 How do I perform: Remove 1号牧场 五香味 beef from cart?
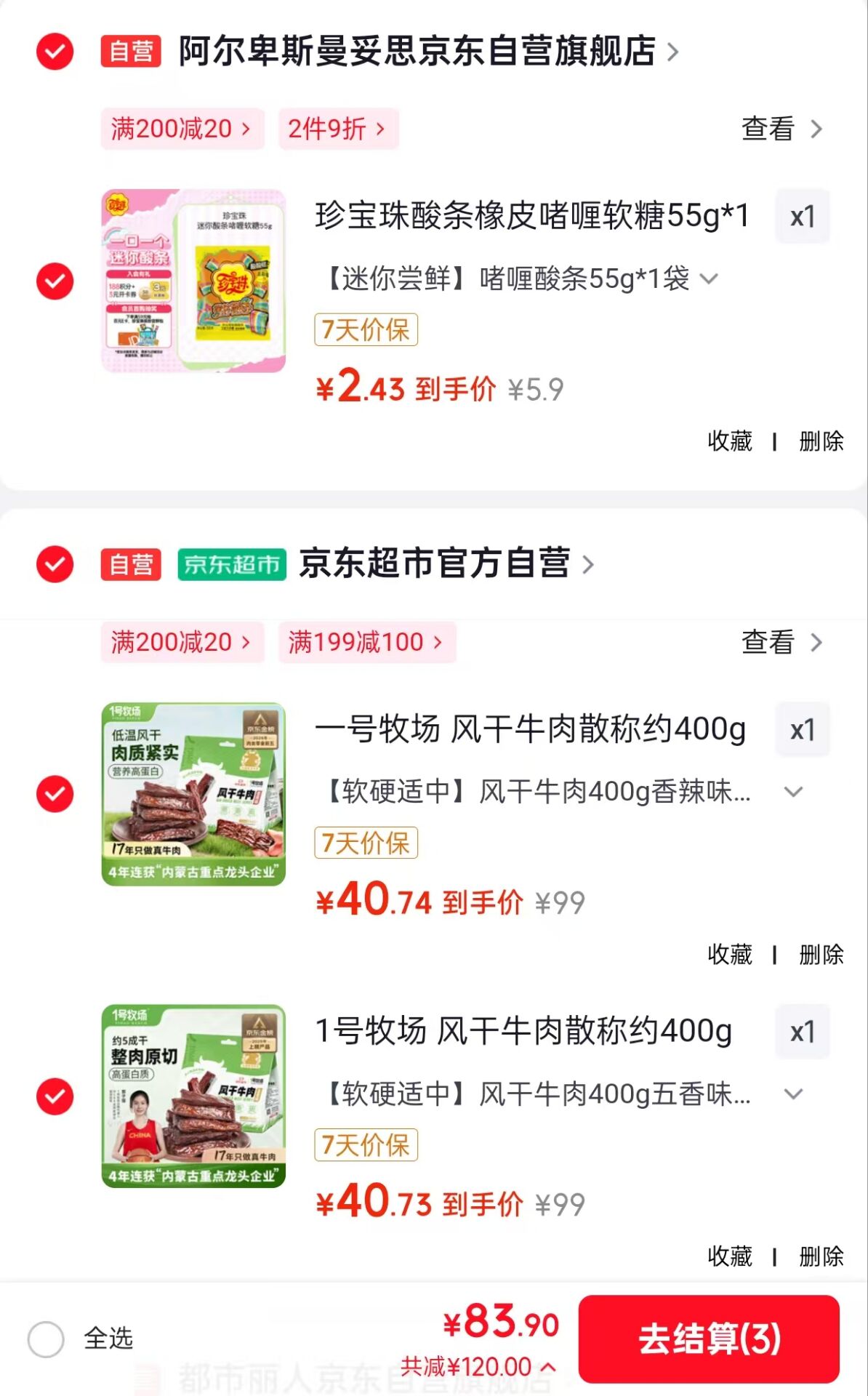point(821,1256)
